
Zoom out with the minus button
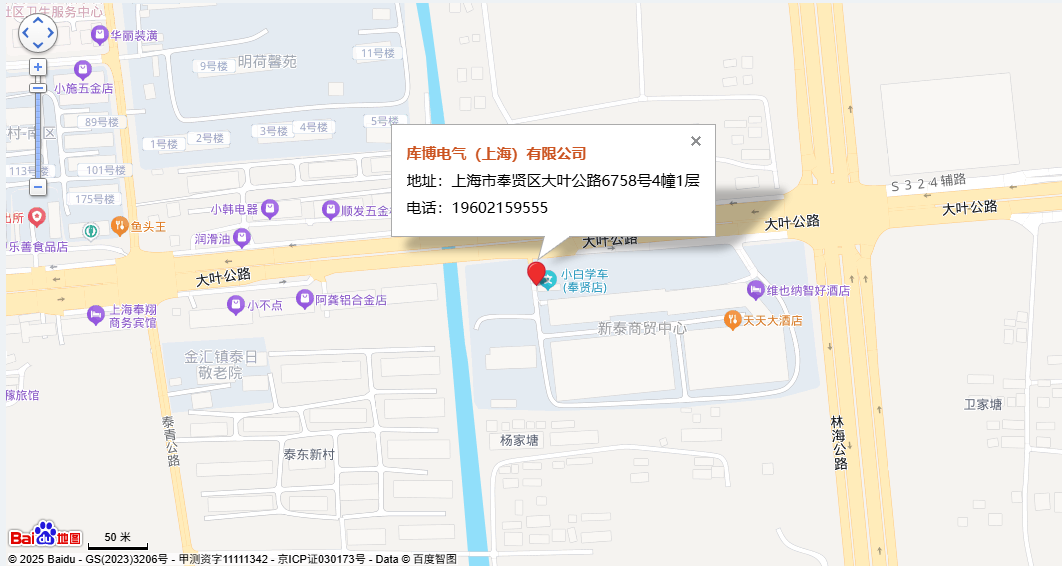[x=38, y=187]
